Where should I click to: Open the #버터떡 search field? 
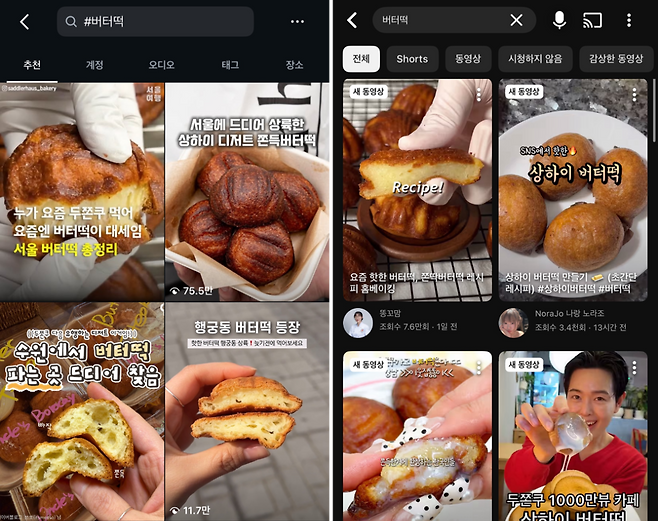(155, 21)
